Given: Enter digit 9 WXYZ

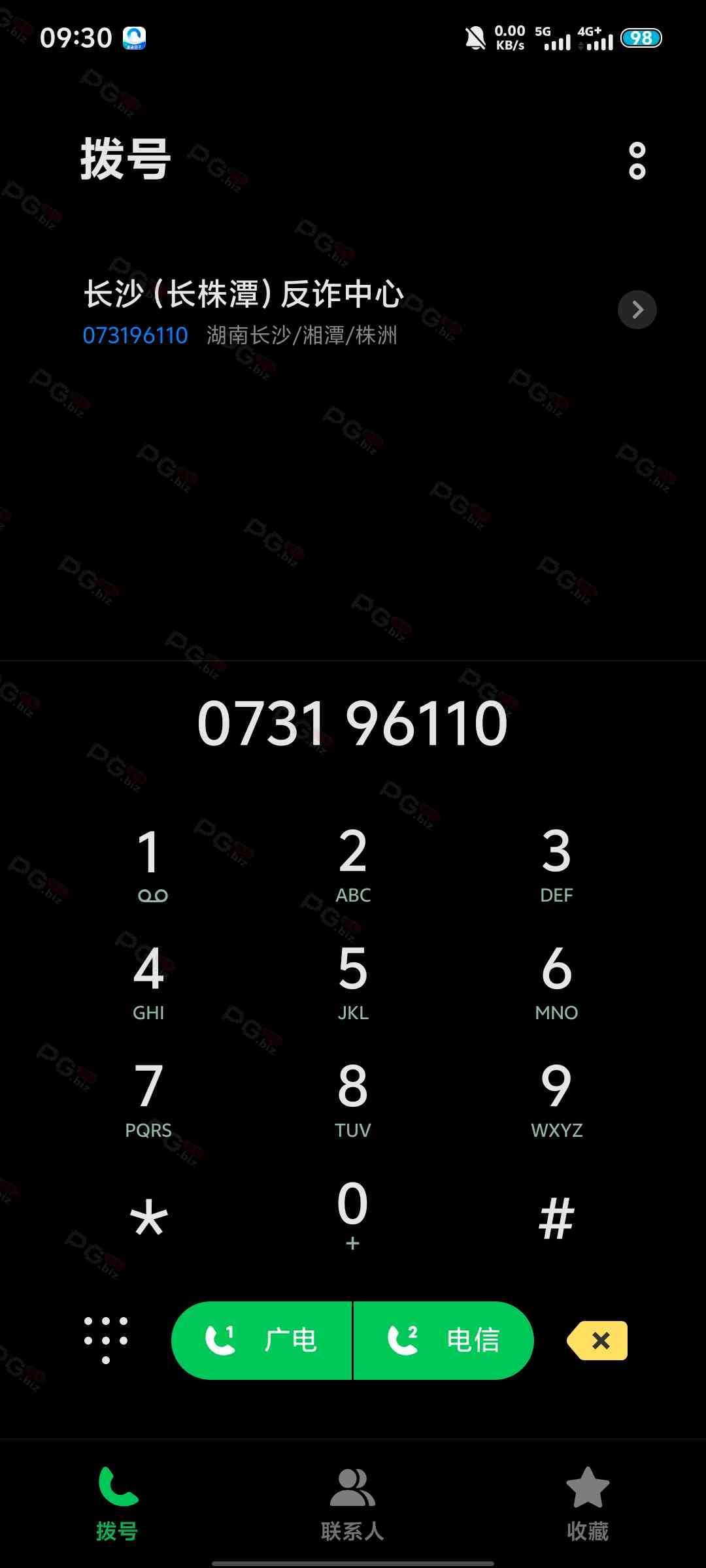Looking at the screenshot, I should [x=556, y=1098].
